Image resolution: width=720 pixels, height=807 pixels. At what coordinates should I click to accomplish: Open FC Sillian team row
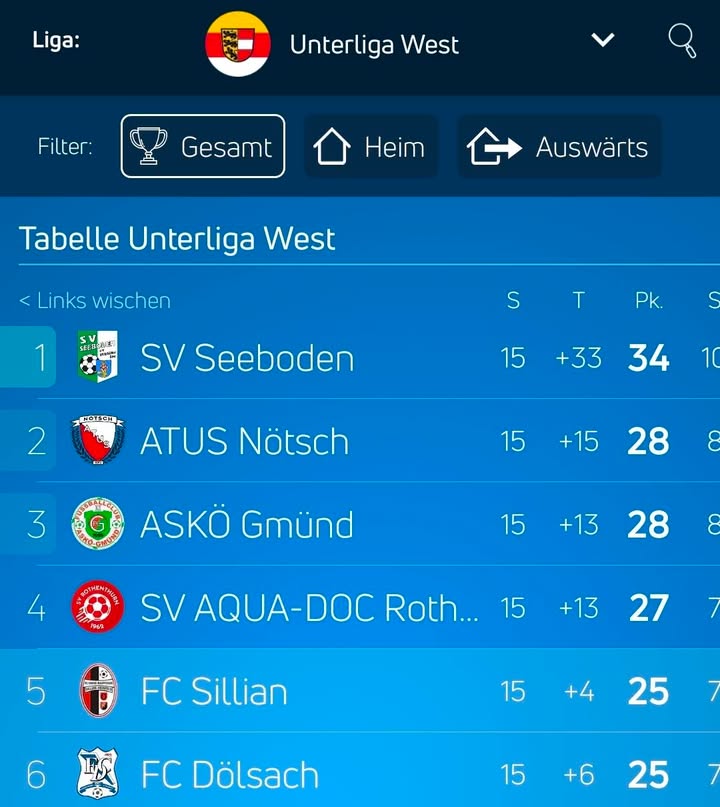(214, 691)
